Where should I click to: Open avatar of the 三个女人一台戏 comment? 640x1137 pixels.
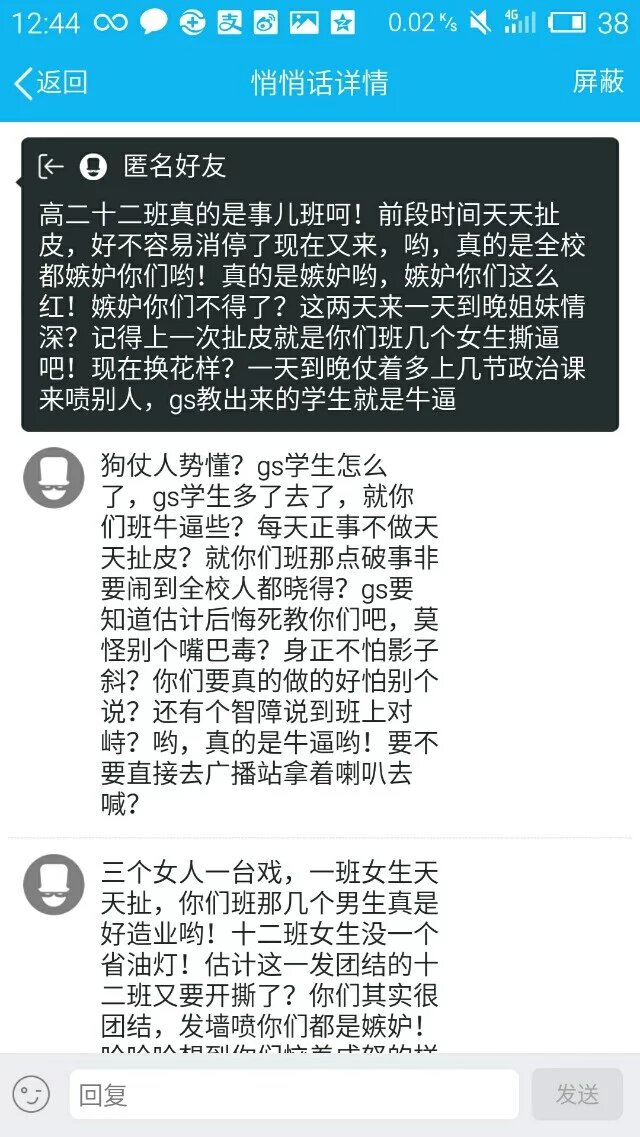click(53, 883)
